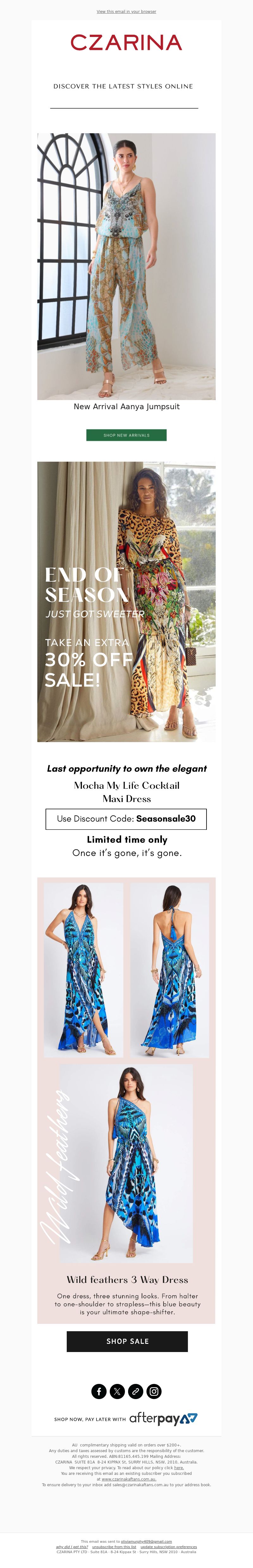Tap the recipient email address link

pos(146,1542)
